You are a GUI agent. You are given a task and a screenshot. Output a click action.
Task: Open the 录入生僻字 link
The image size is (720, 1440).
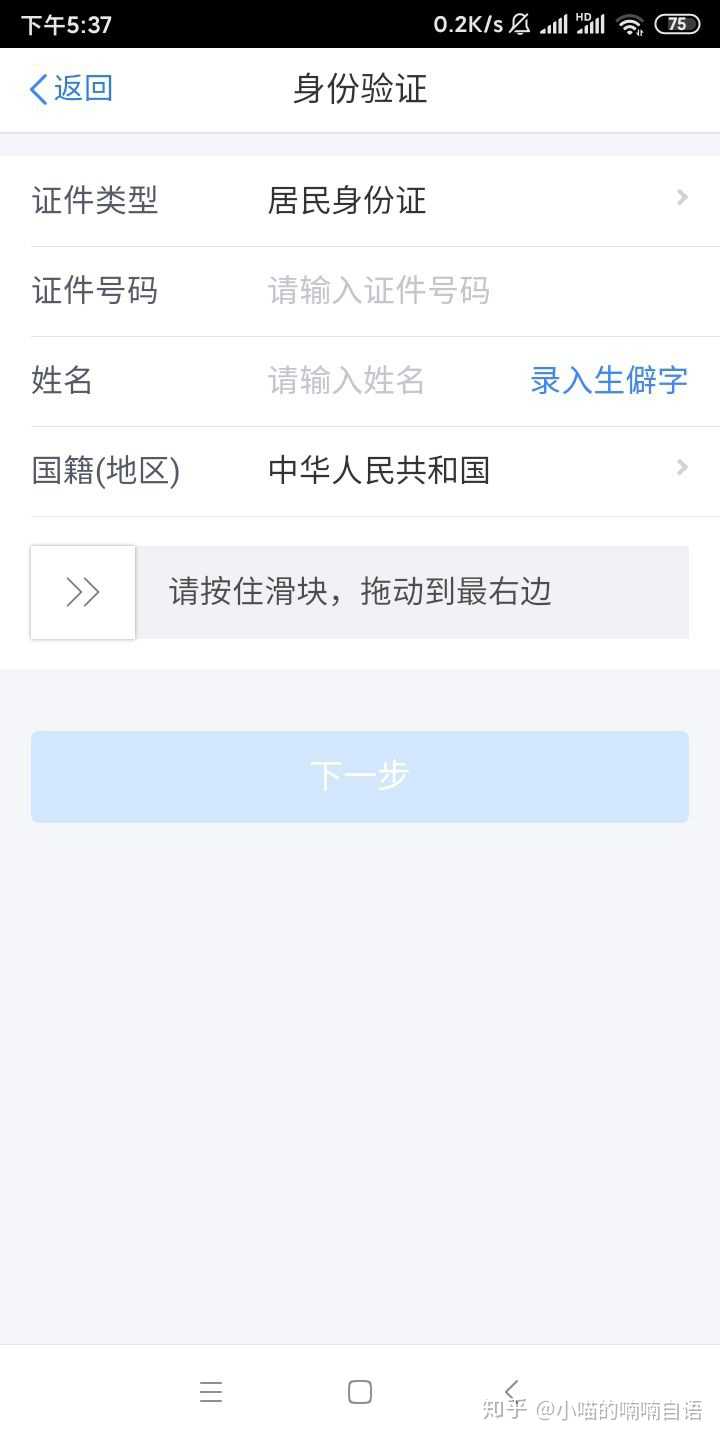(609, 381)
